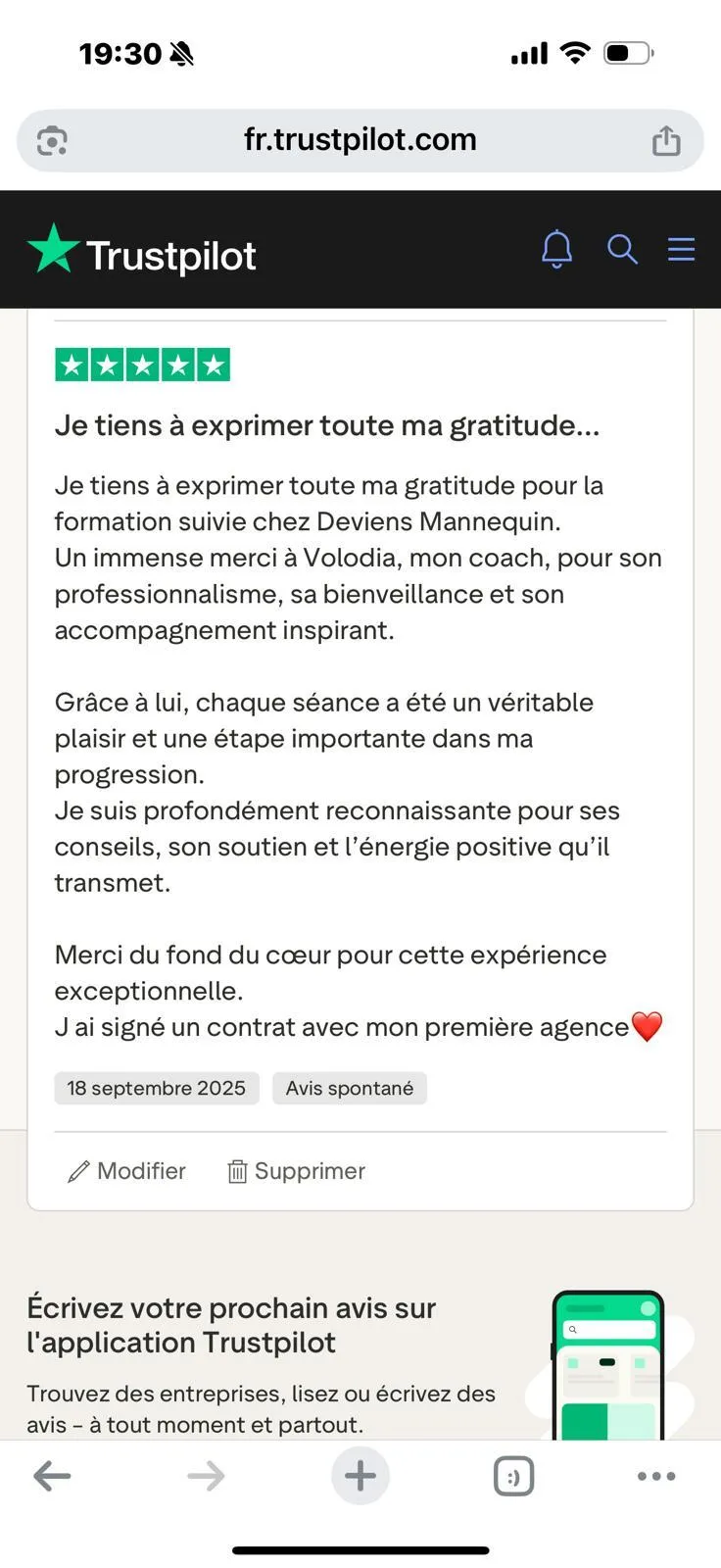The width and height of the screenshot is (721, 1568).
Task: Open the hamburger menu
Action: click(681, 250)
